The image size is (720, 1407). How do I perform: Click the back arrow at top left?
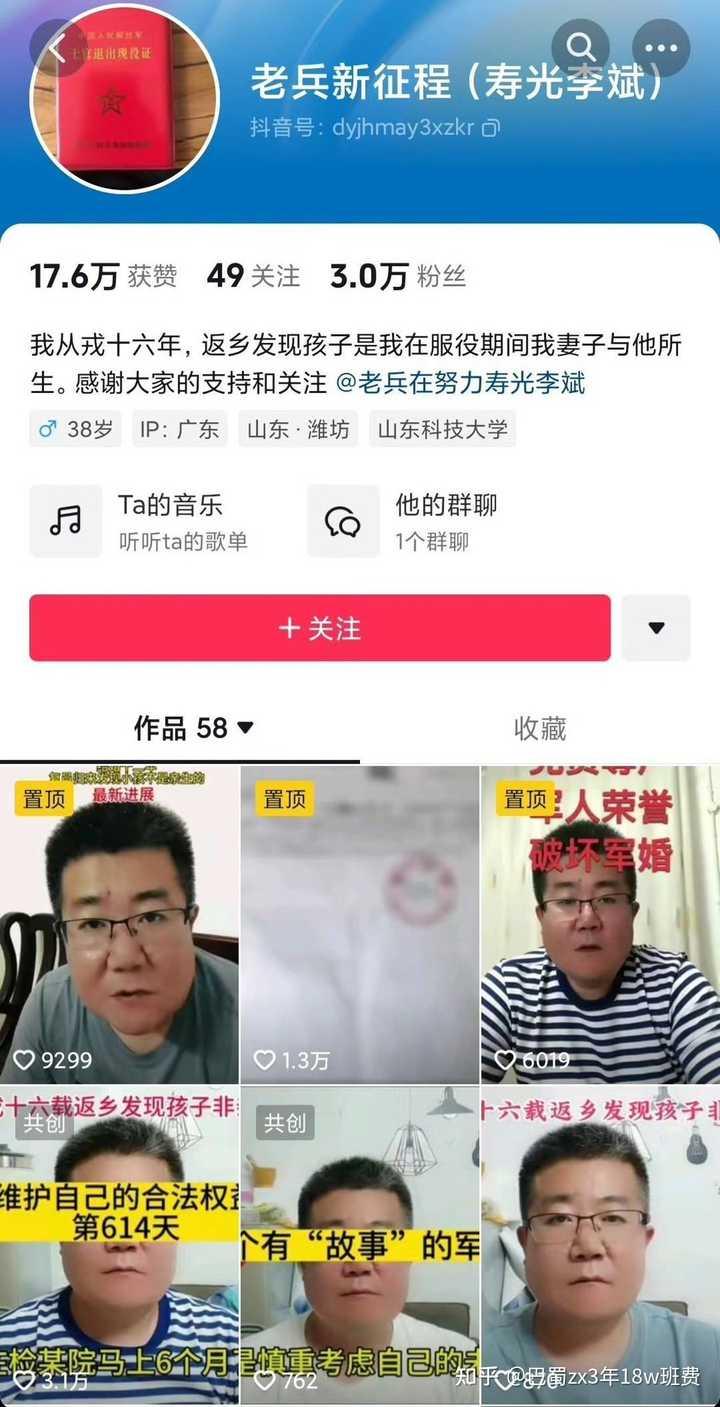coord(55,48)
